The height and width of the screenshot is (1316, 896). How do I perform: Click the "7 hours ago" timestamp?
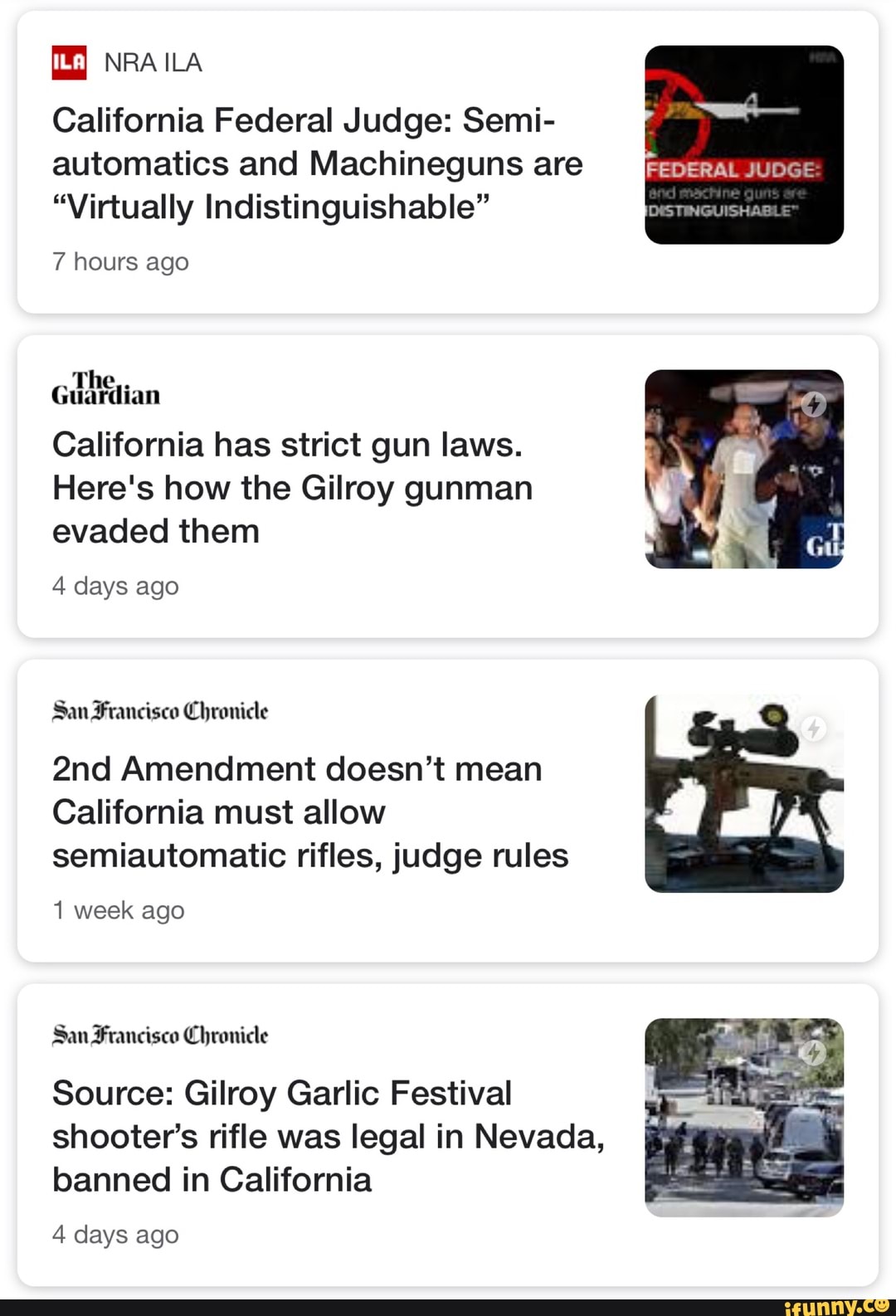pos(121,261)
